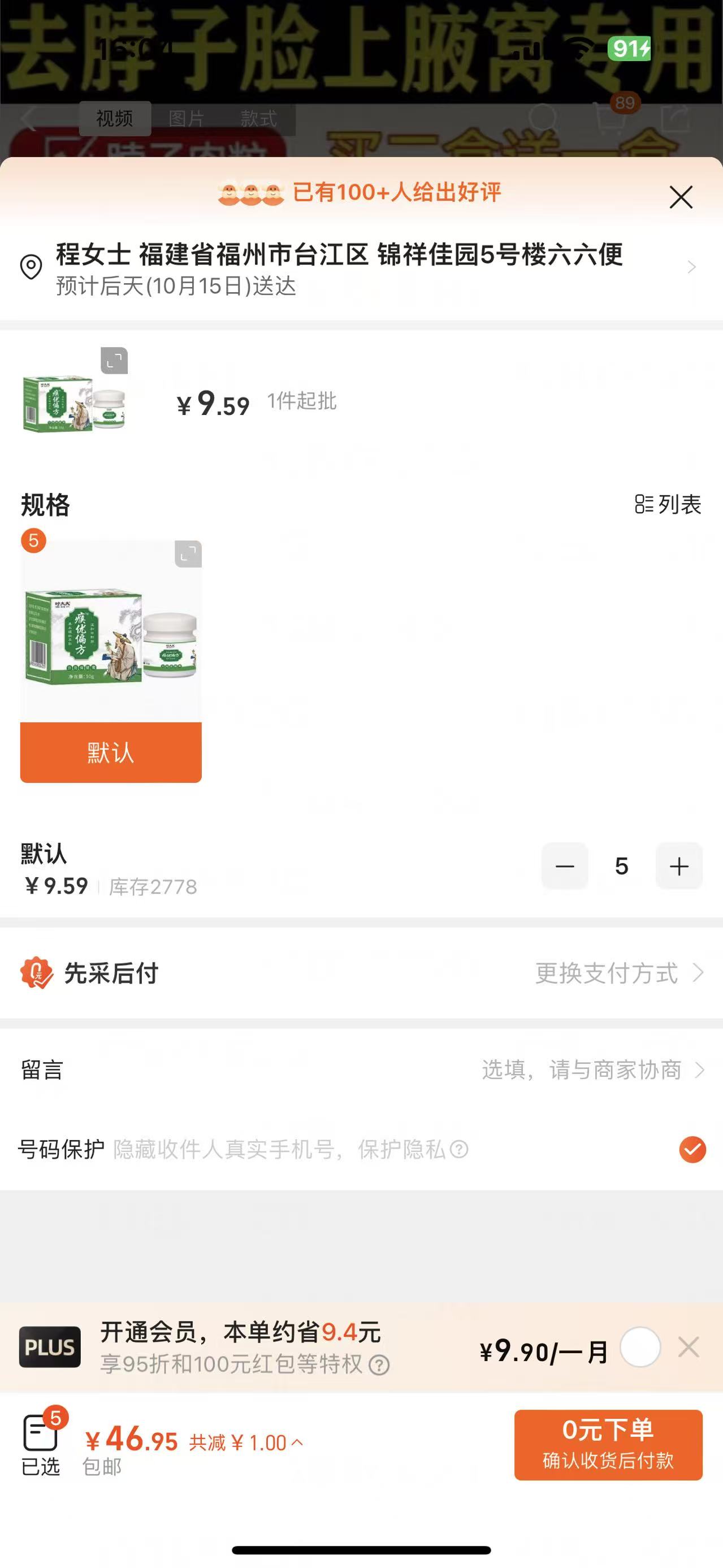Edit the quantity number field

click(x=621, y=866)
